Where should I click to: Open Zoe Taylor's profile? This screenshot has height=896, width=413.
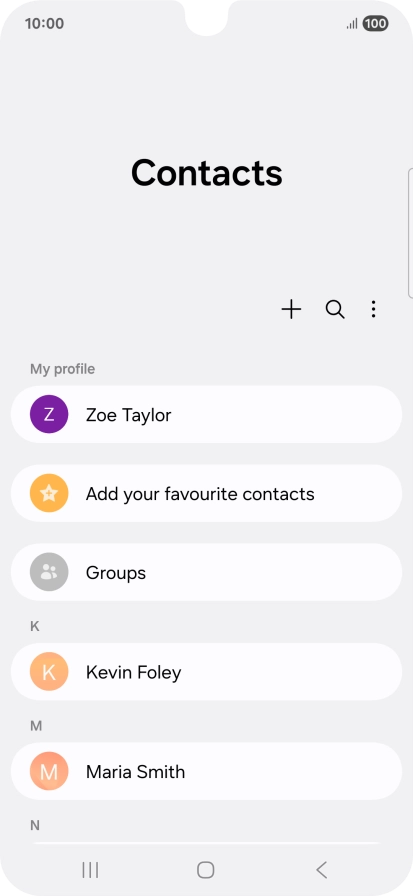pos(206,414)
